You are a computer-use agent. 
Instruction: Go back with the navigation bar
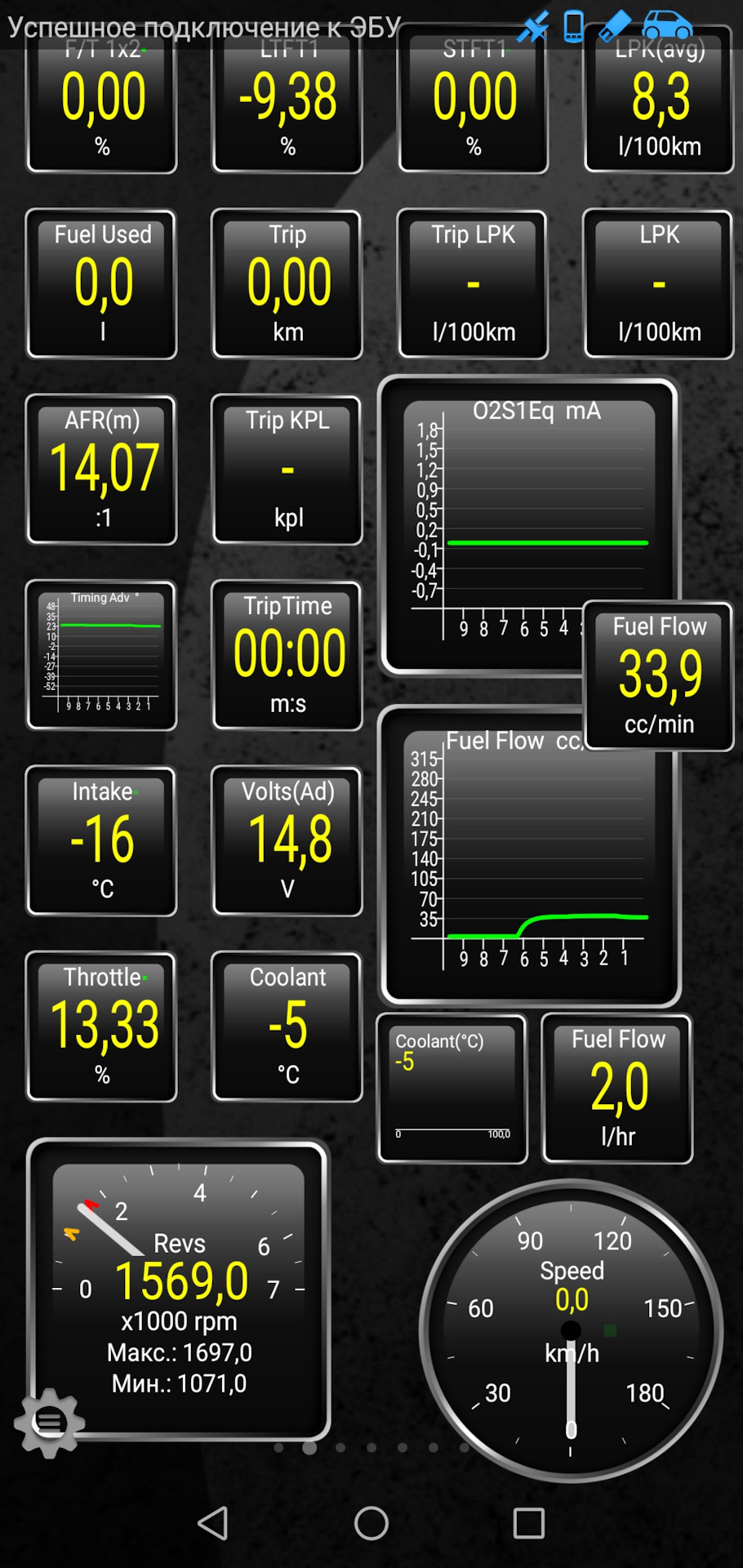pos(213,1524)
